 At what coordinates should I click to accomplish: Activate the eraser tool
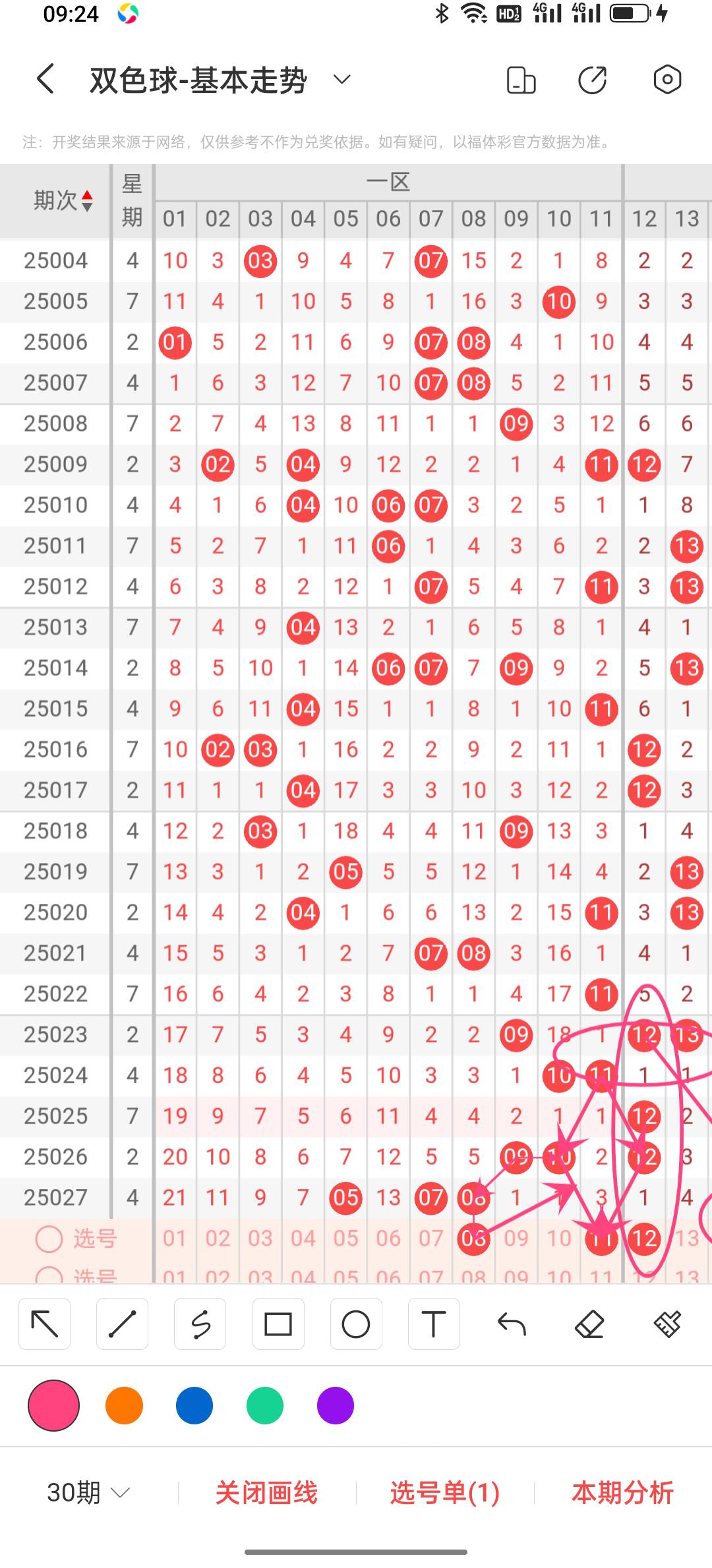click(x=589, y=1324)
